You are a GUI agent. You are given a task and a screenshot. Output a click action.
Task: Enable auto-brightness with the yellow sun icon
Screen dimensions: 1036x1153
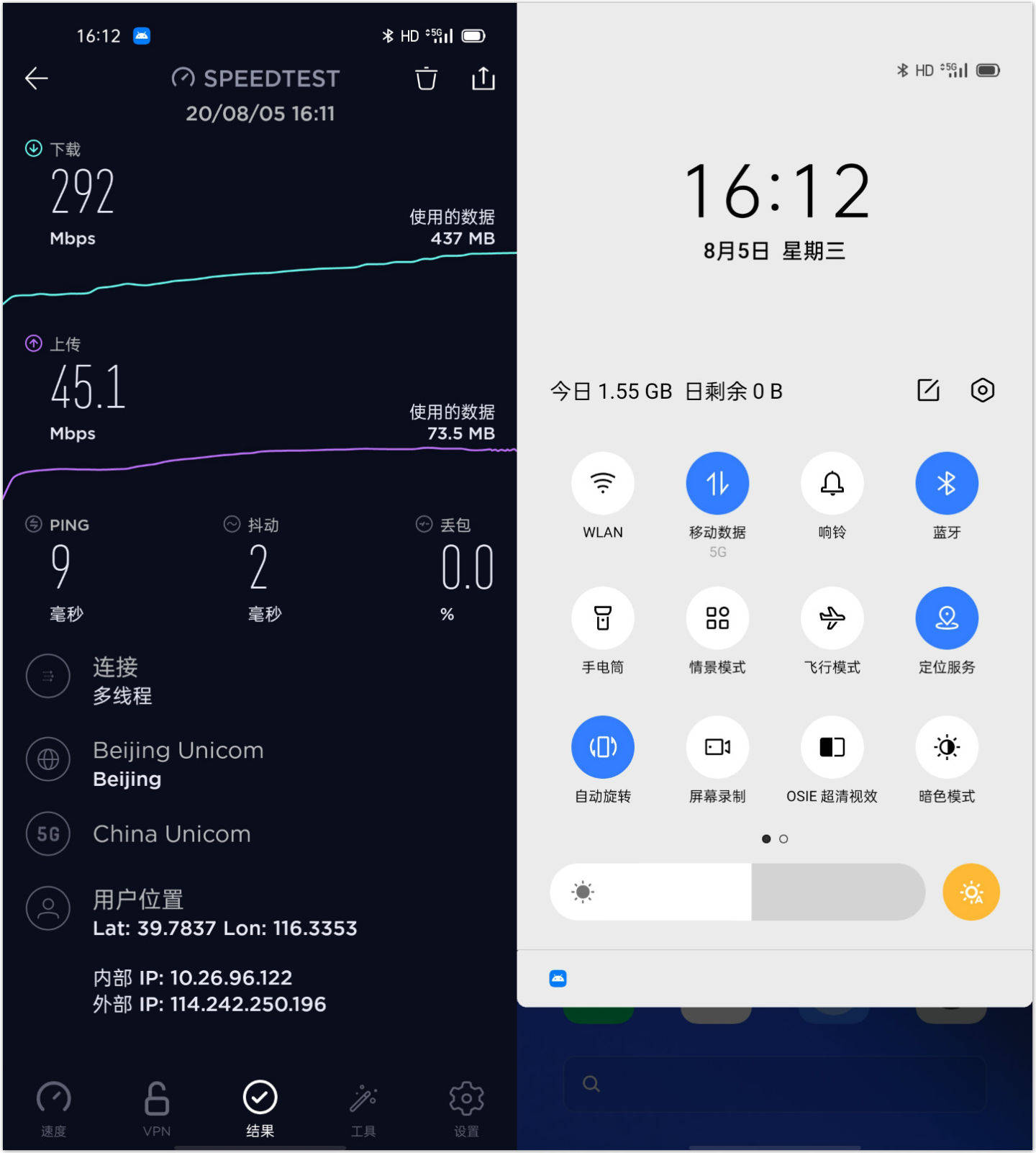click(971, 892)
